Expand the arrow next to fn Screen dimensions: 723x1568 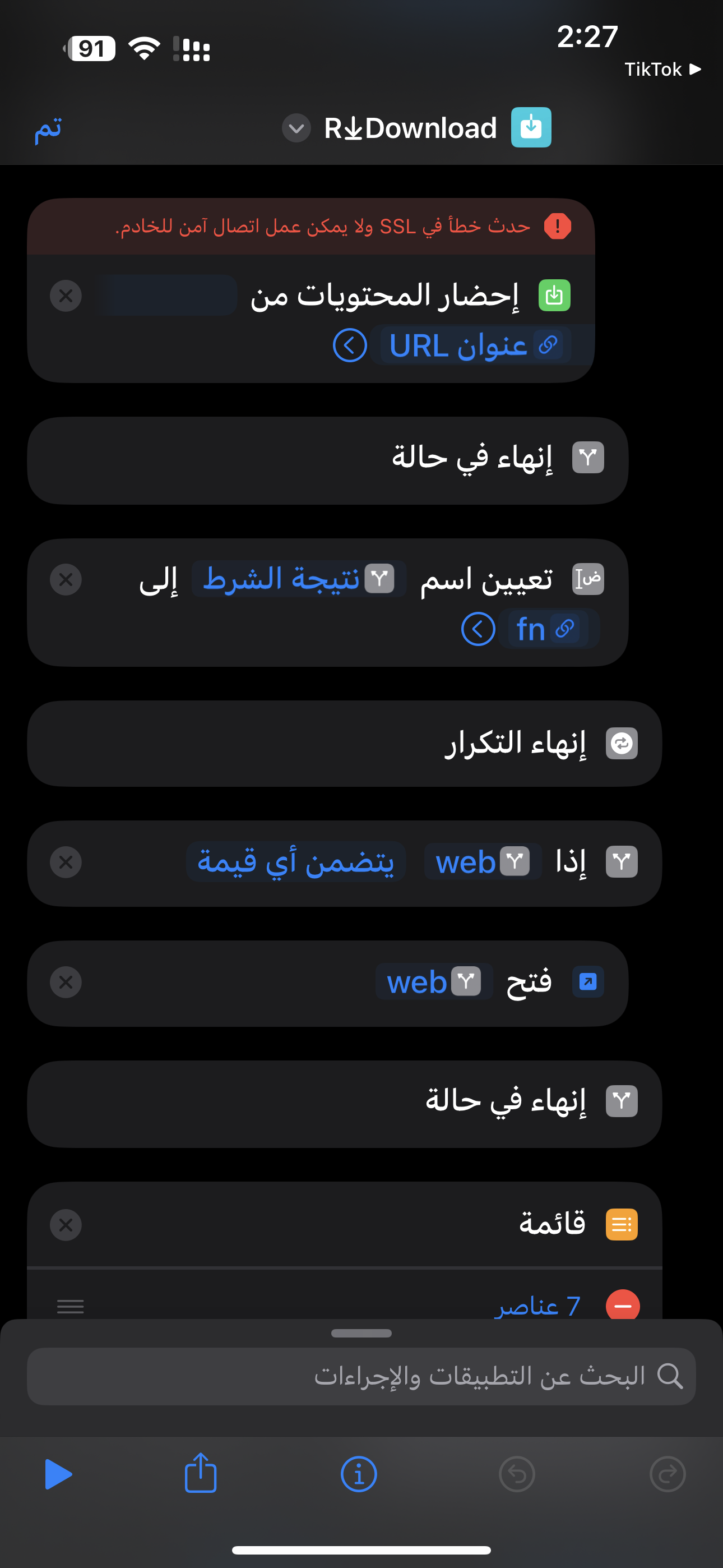(x=478, y=629)
